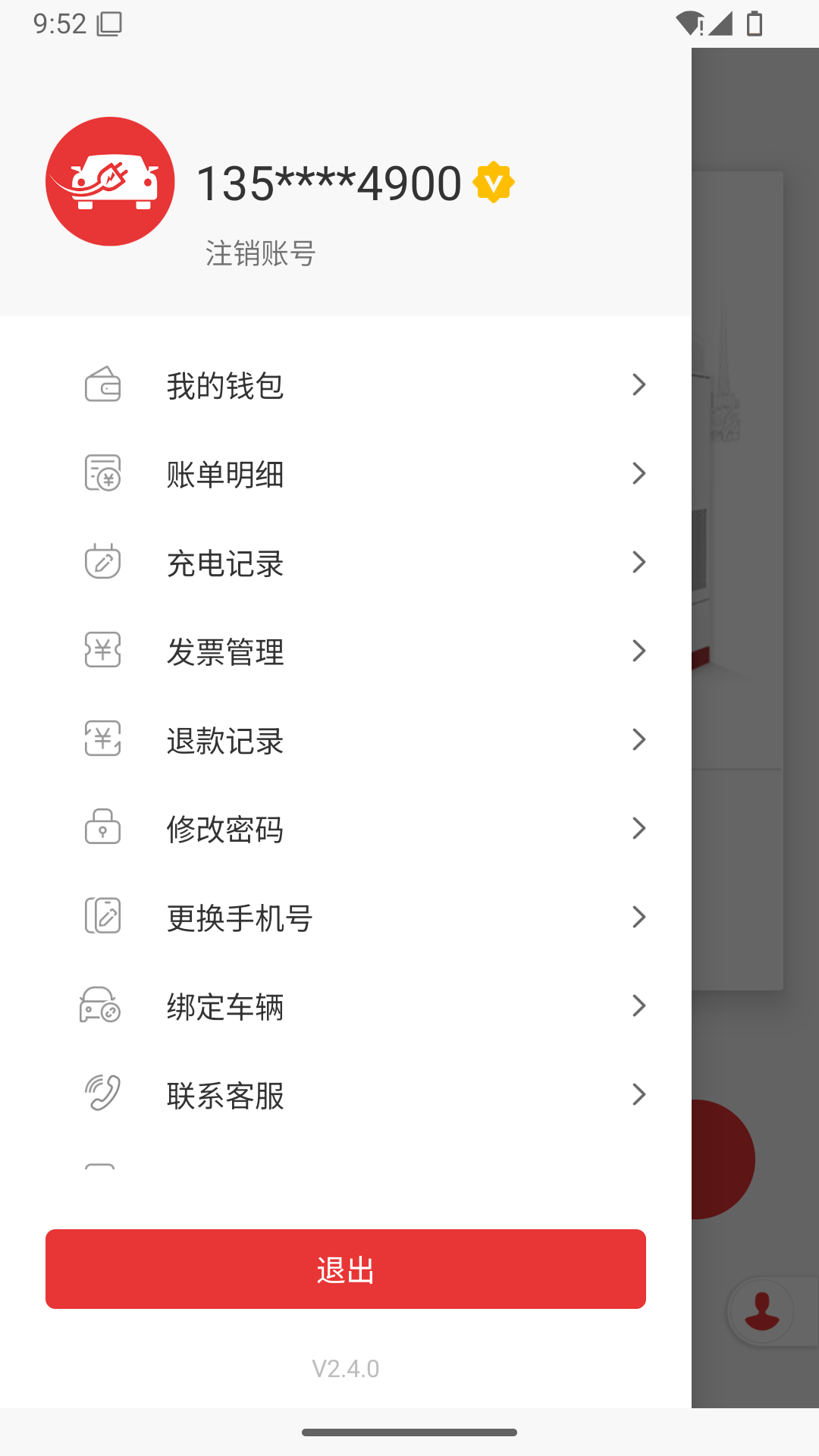
Task: Expand the 联系客服 chevron
Action: (639, 1094)
